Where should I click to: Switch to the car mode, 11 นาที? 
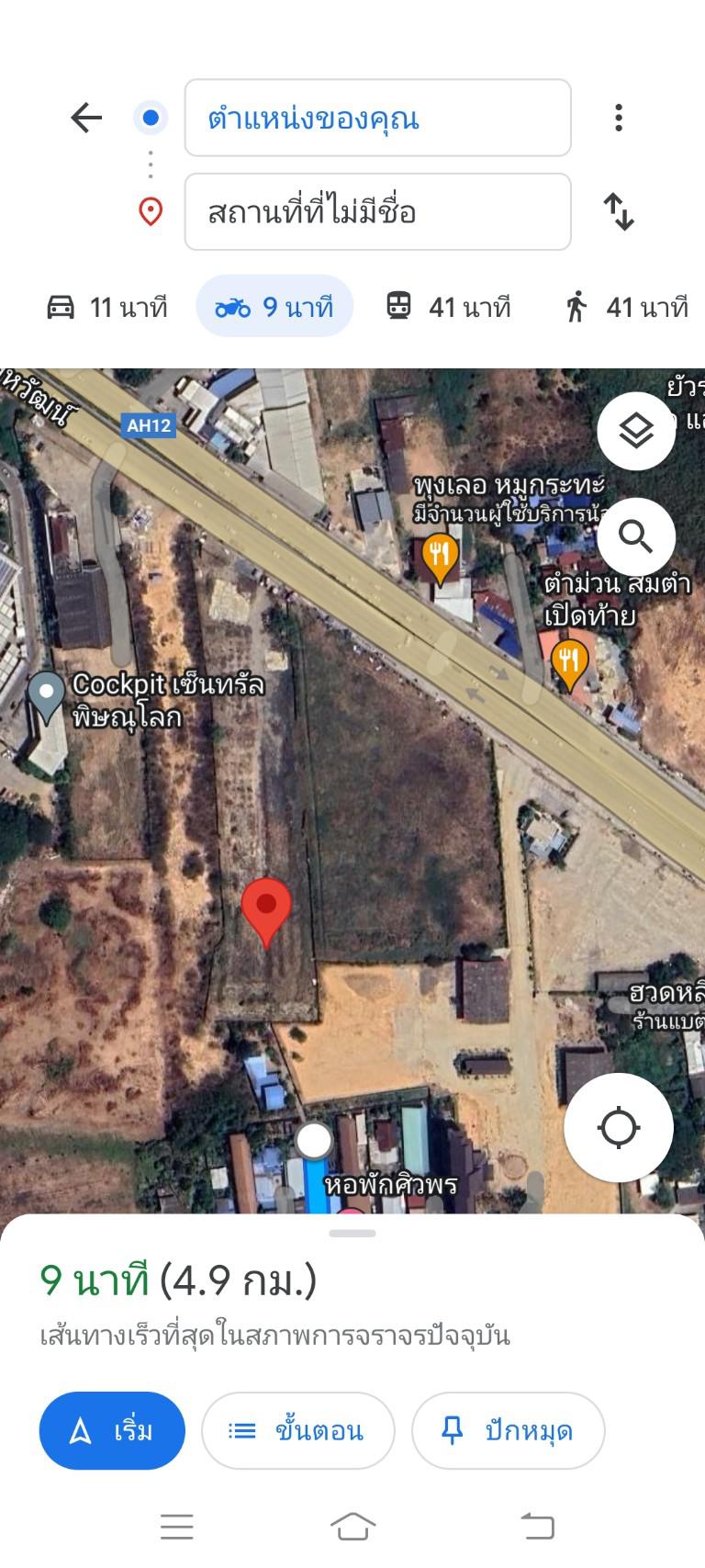(106, 307)
